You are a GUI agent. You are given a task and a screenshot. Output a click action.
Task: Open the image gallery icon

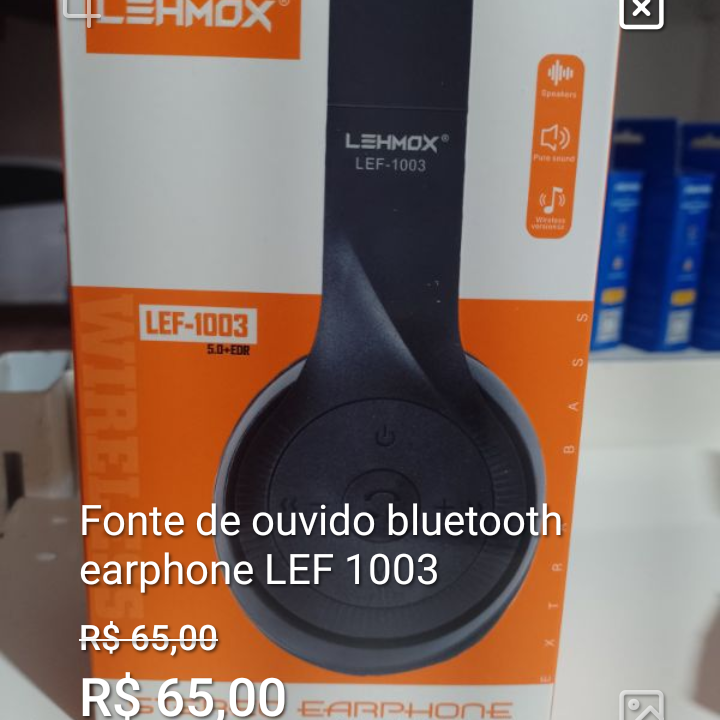(641, 706)
